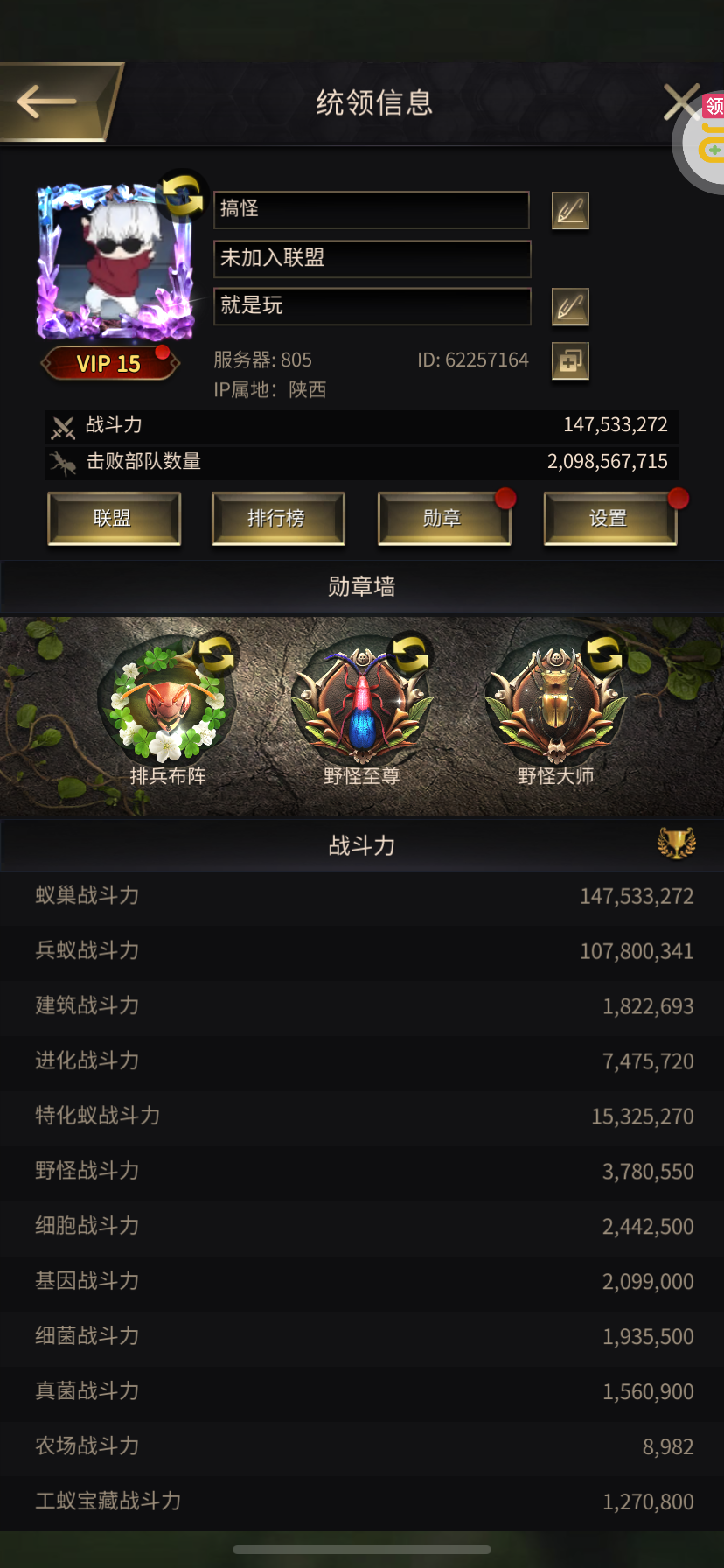Edit the signature 就是玩
This screenshot has width=724, height=1568.
tap(570, 307)
